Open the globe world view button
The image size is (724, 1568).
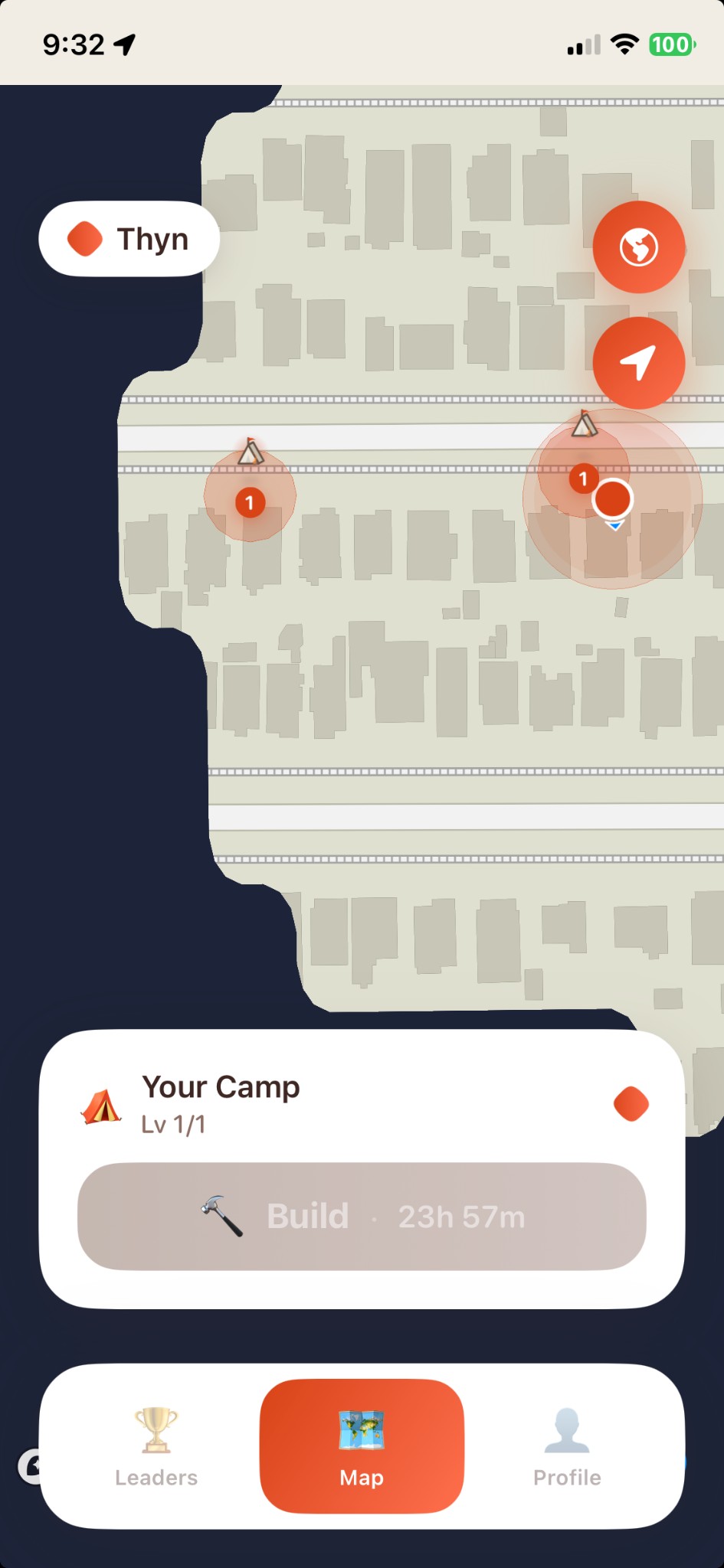coord(638,247)
